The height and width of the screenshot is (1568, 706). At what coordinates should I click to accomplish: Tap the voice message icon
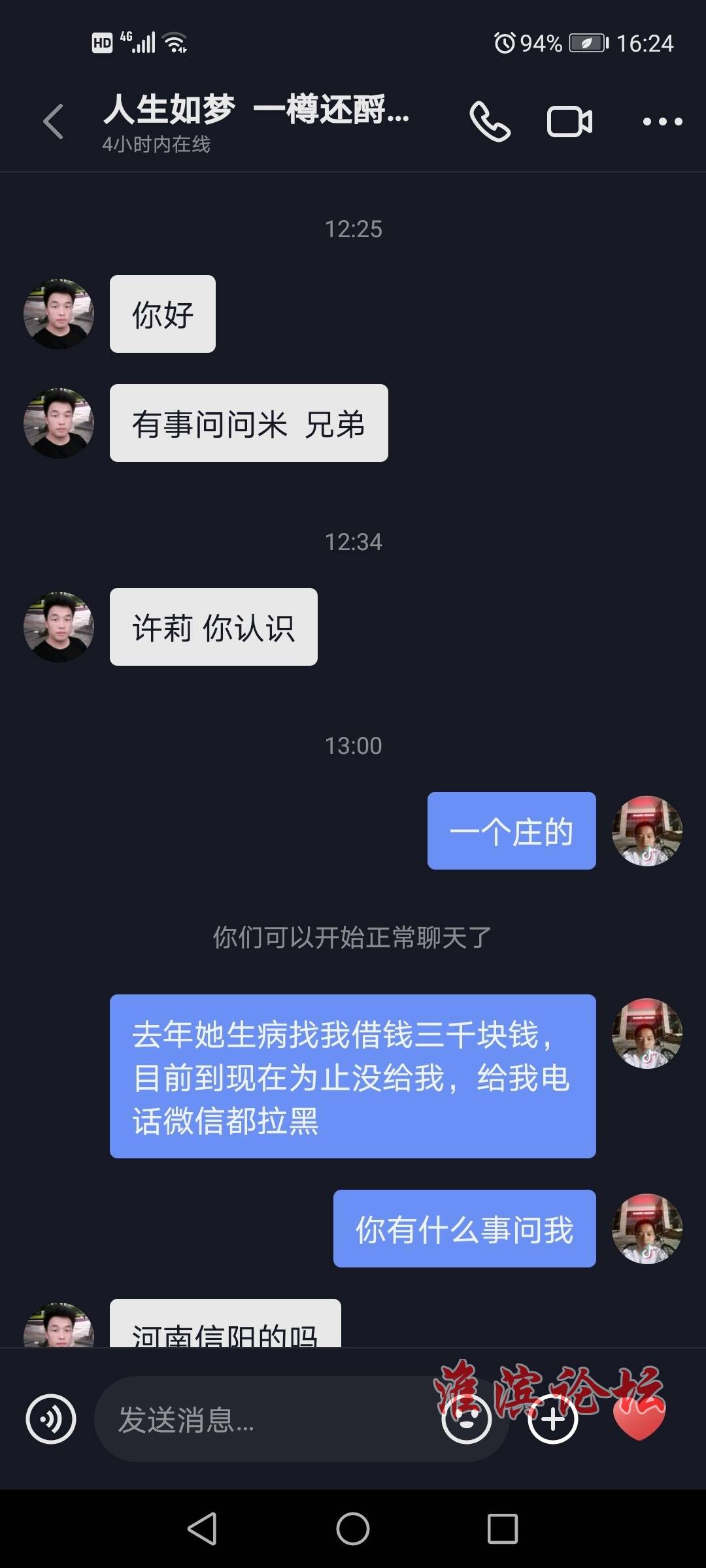[51, 1419]
